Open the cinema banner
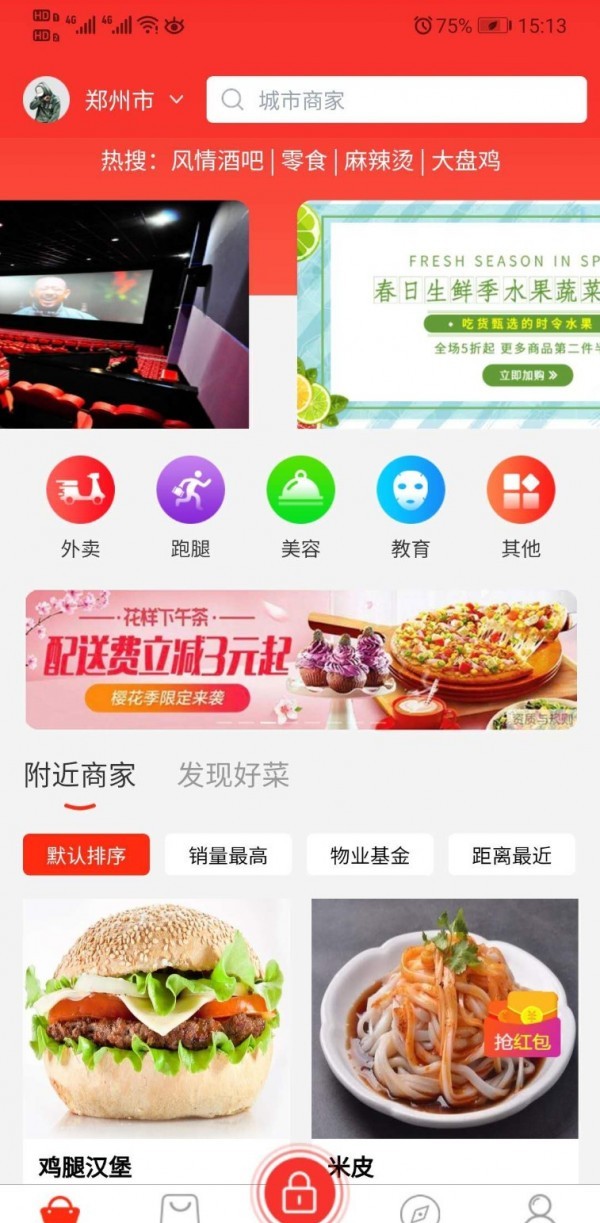The width and height of the screenshot is (600, 1223). tap(124, 315)
